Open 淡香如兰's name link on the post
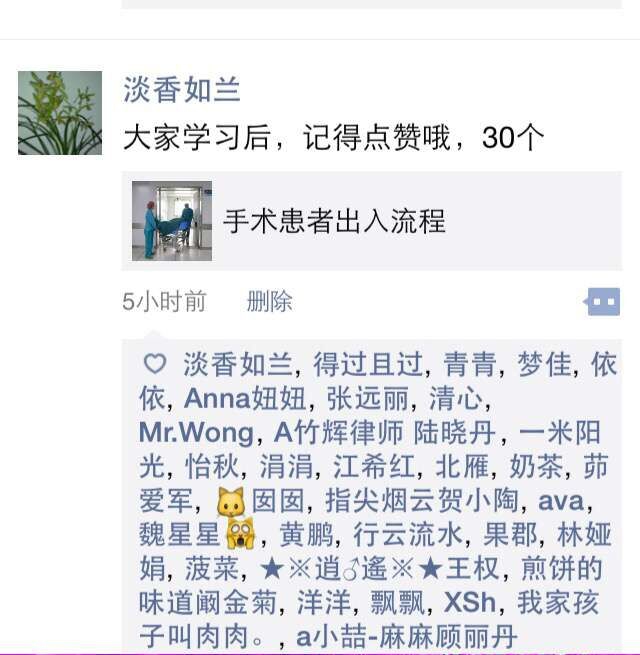Image resolution: width=640 pixels, height=655 pixels. pos(182,90)
